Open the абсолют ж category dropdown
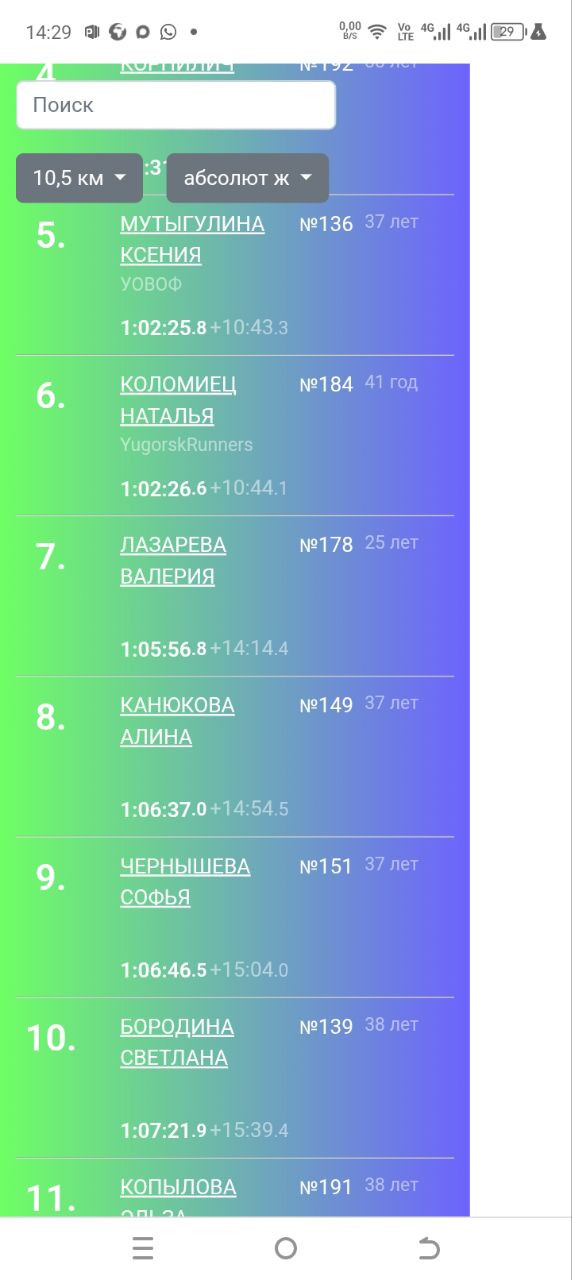The image size is (572, 1280). click(x=248, y=178)
